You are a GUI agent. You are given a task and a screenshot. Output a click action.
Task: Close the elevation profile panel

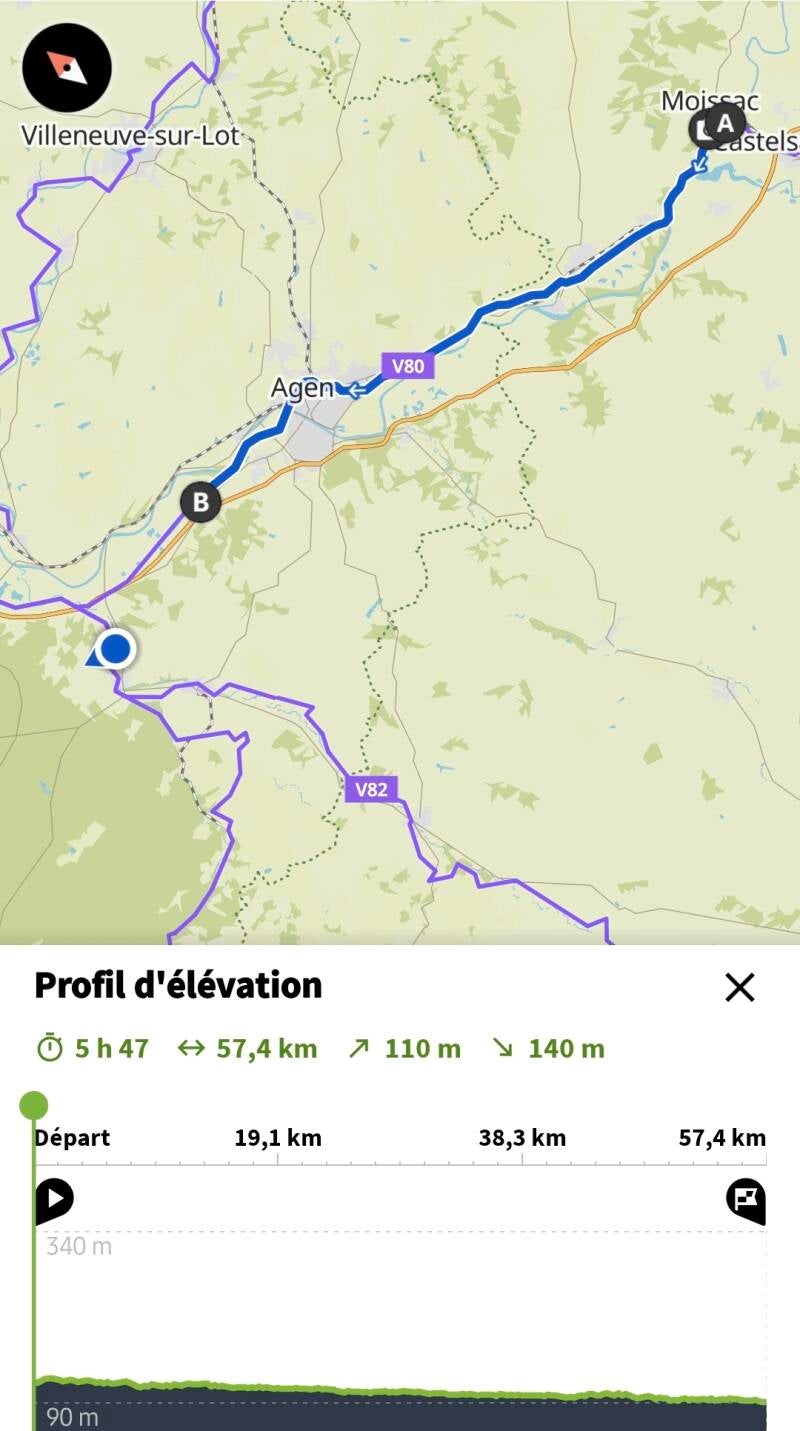click(x=739, y=988)
